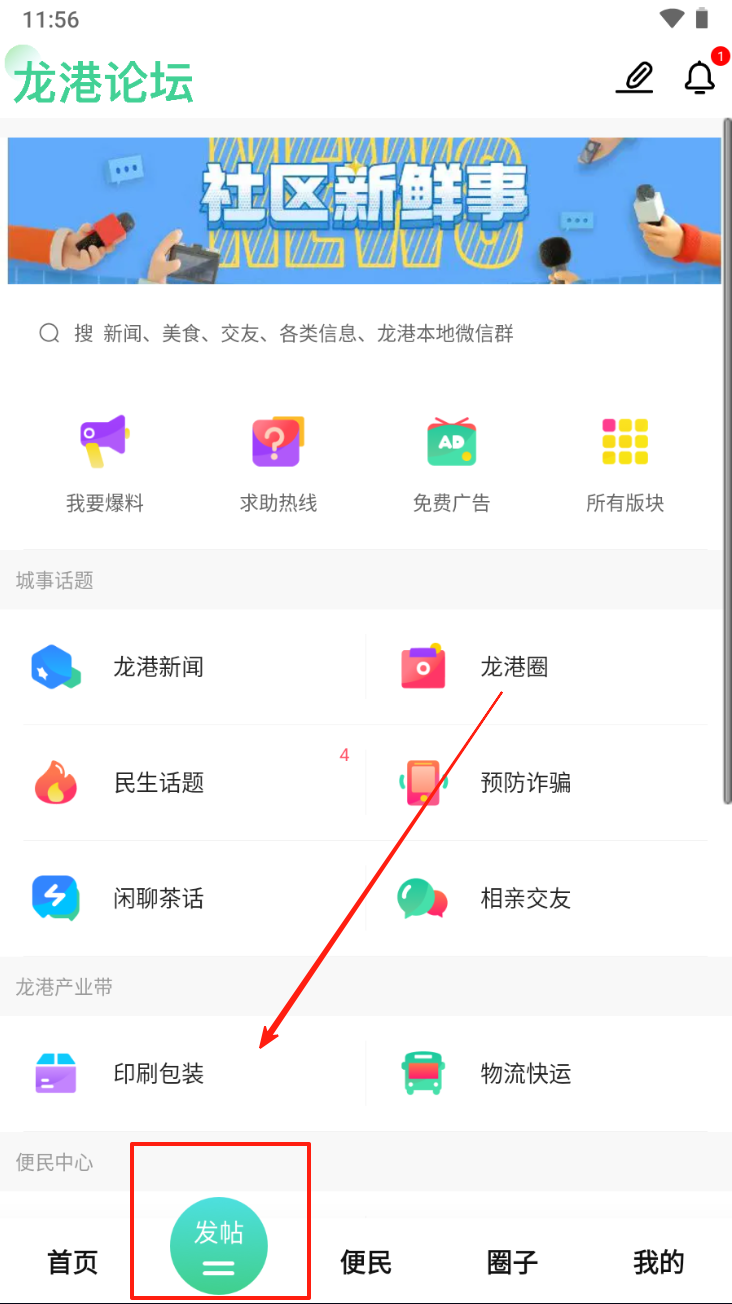Open the 社区新鲜事 banner

coord(364,210)
